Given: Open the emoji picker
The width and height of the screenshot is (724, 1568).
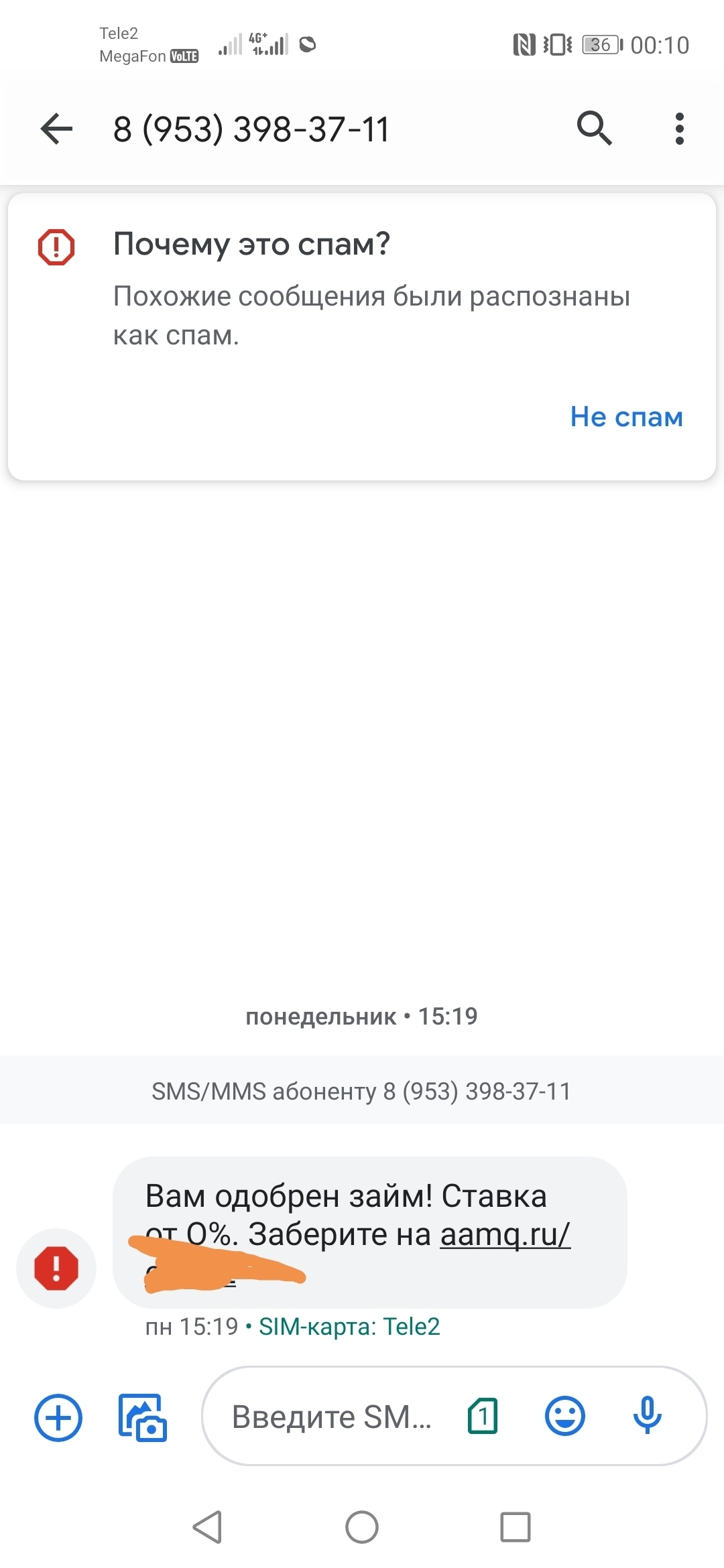Looking at the screenshot, I should coord(565,1416).
